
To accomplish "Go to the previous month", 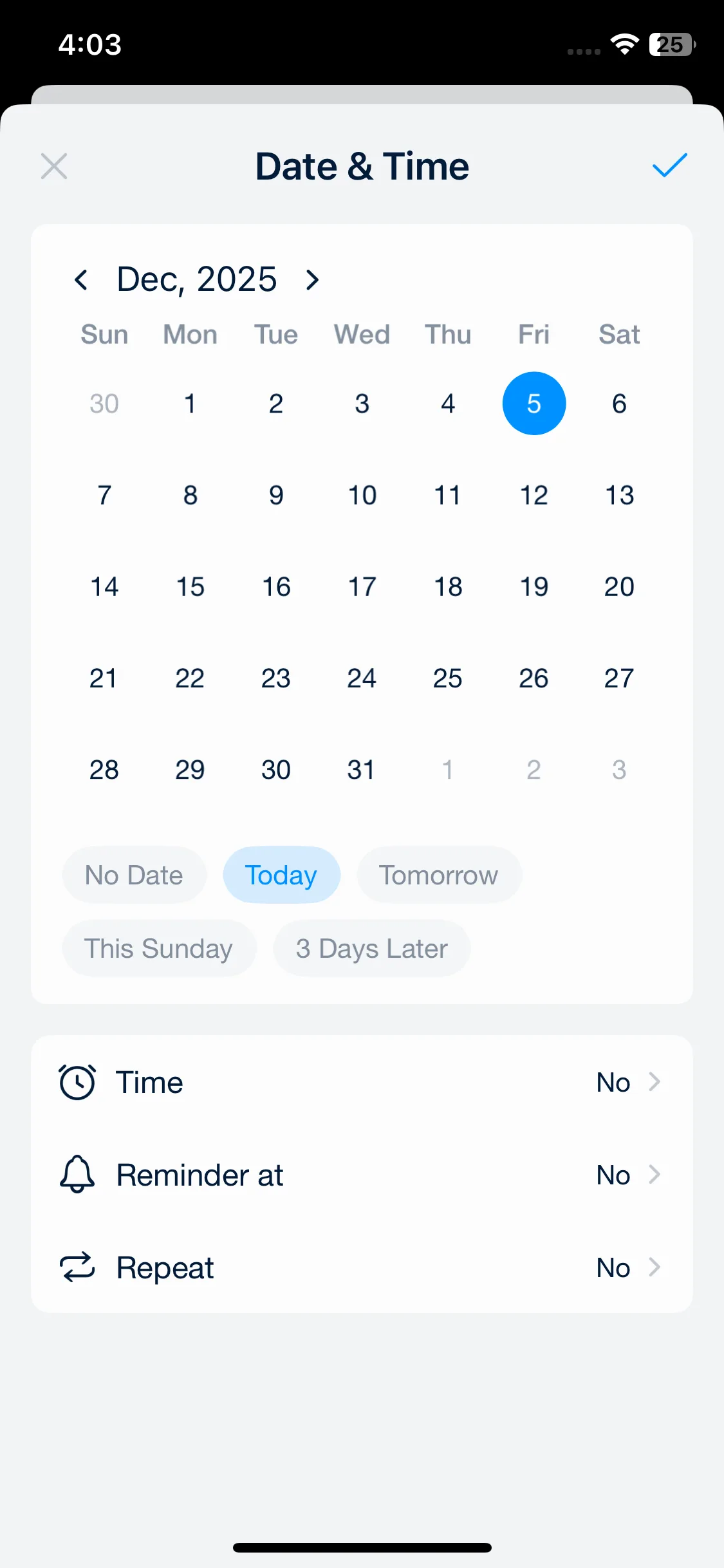I will pyautogui.click(x=81, y=279).
